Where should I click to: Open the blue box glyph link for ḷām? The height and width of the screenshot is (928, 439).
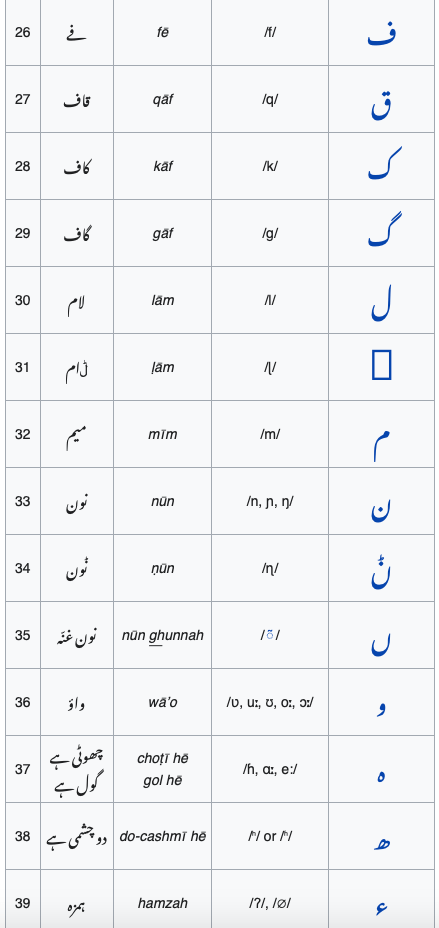point(382,365)
